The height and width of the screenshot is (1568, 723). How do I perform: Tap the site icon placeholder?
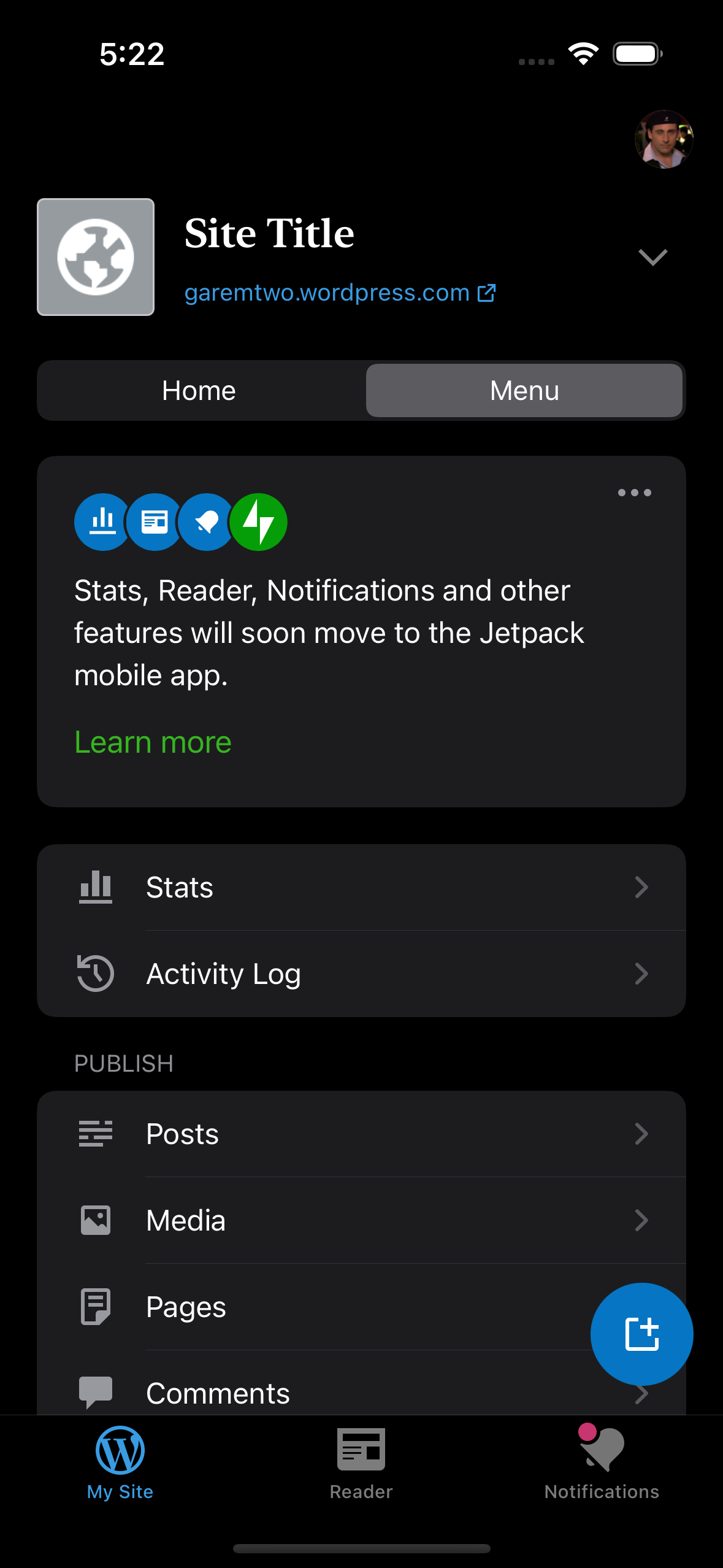(96, 257)
